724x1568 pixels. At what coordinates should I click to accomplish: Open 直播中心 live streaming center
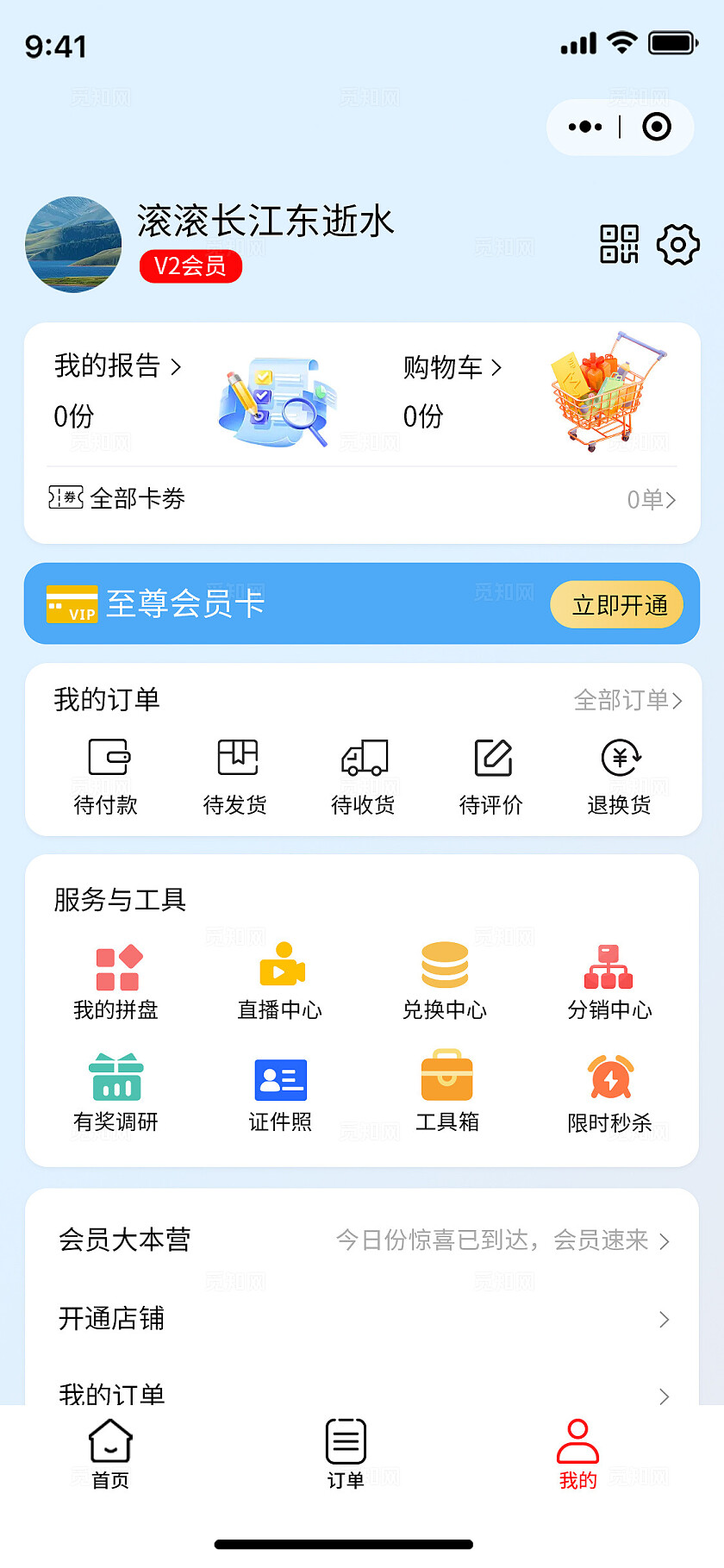280,967
